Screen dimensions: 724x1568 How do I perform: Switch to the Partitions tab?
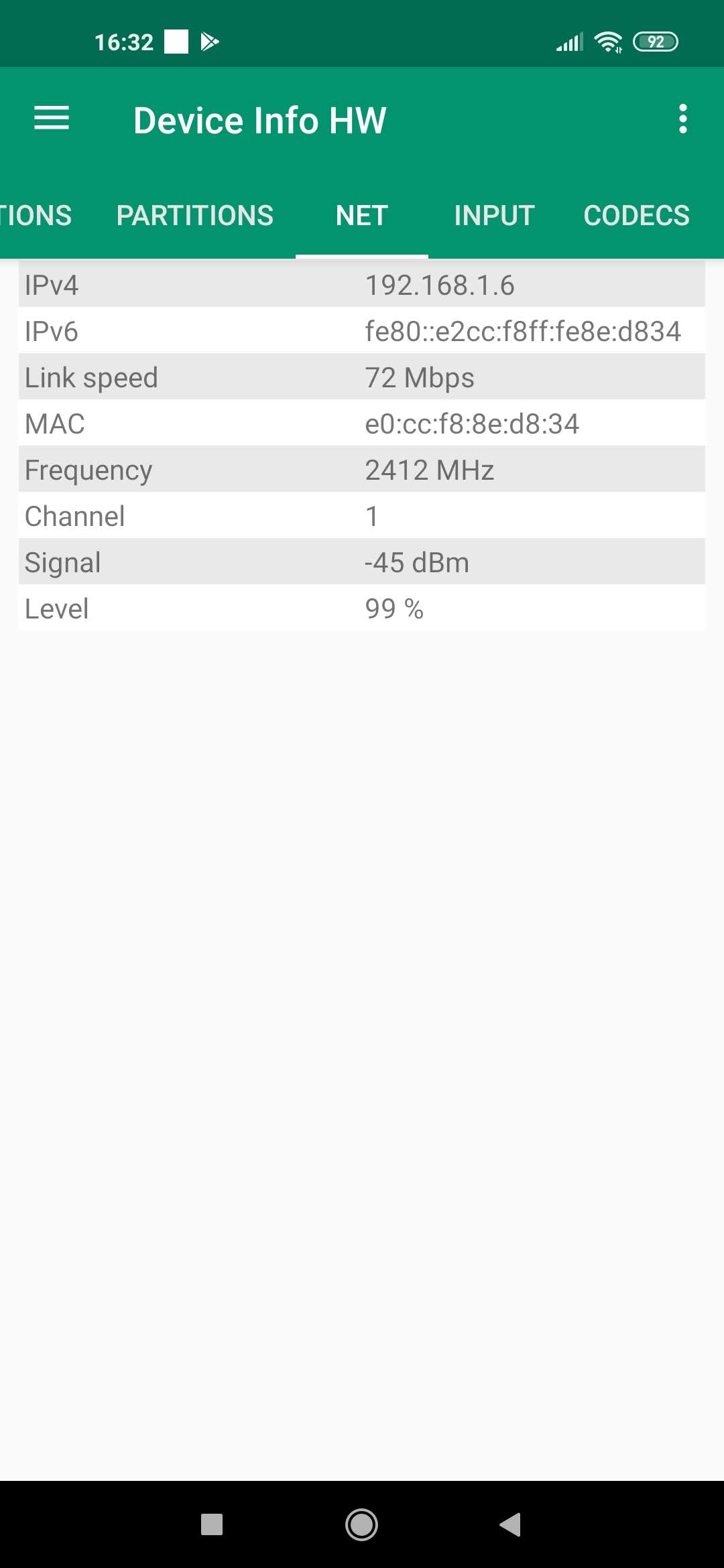195,216
